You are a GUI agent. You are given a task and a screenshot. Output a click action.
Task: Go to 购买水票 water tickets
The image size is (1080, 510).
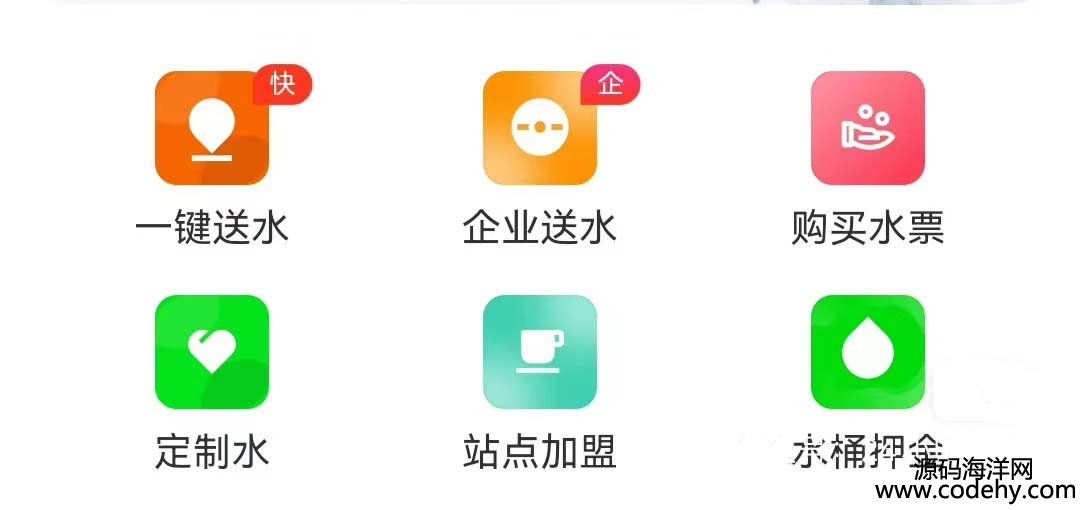click(x=867, y=128)
